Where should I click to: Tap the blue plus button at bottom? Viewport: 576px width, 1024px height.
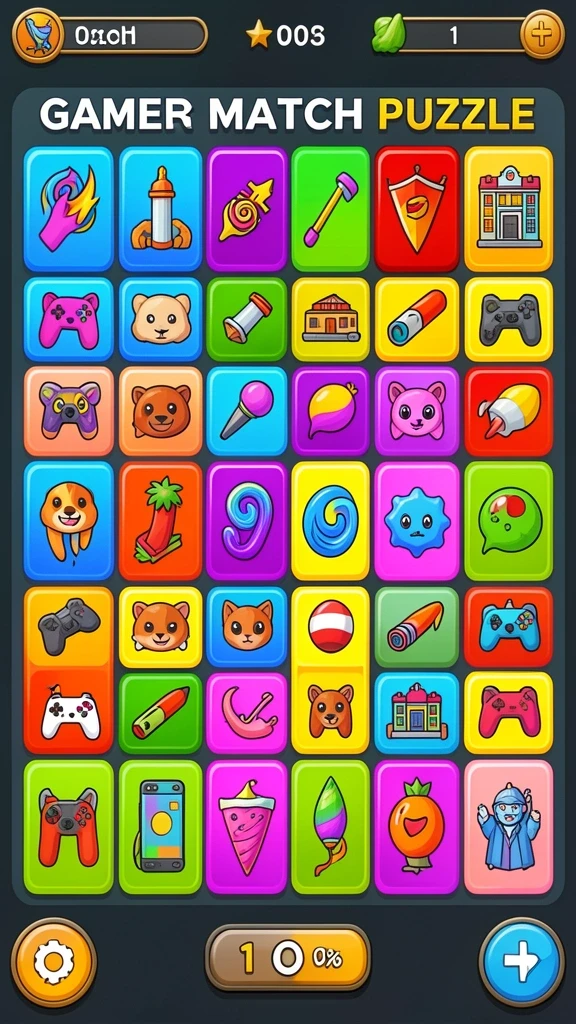click(x=521, y=961)
